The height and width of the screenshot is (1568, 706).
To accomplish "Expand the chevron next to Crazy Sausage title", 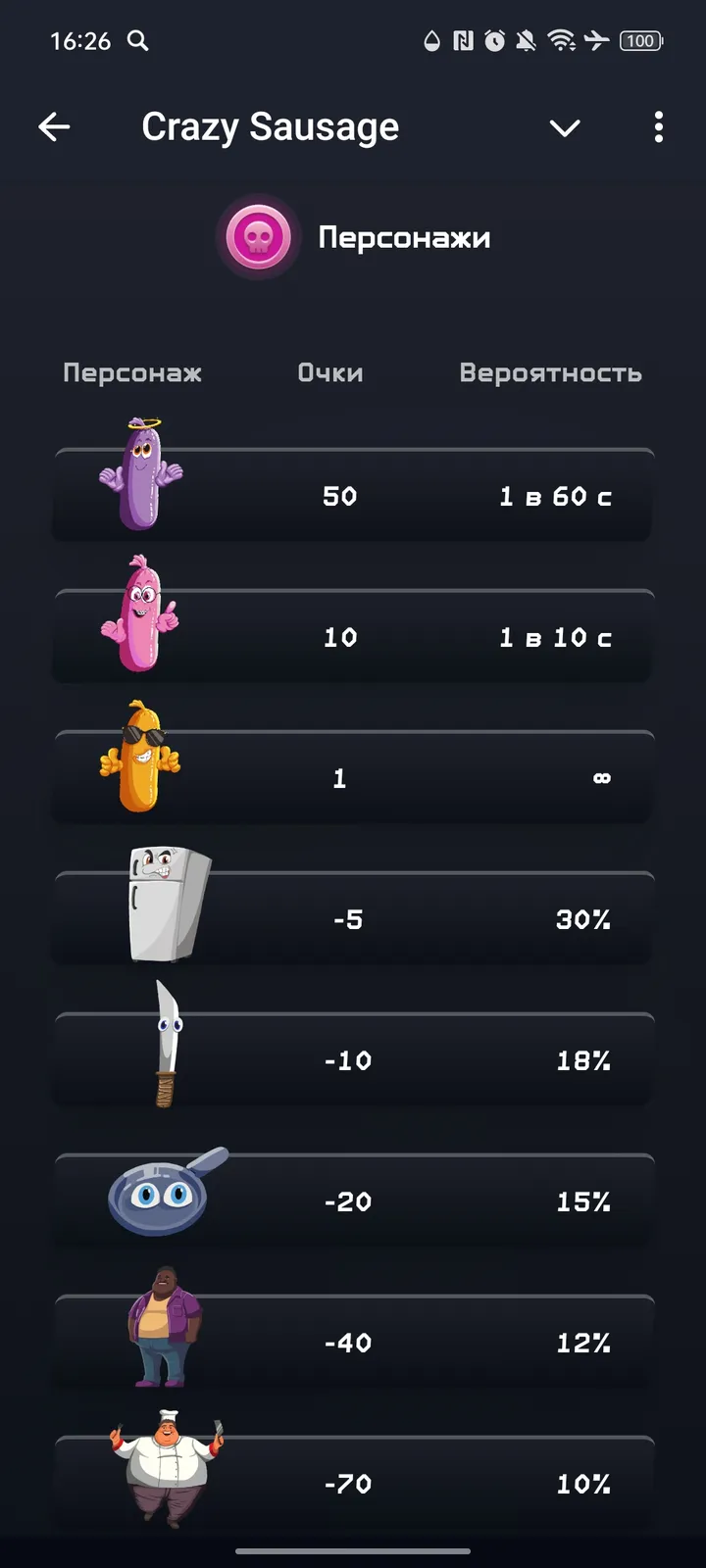I will (x=565, y=128).
